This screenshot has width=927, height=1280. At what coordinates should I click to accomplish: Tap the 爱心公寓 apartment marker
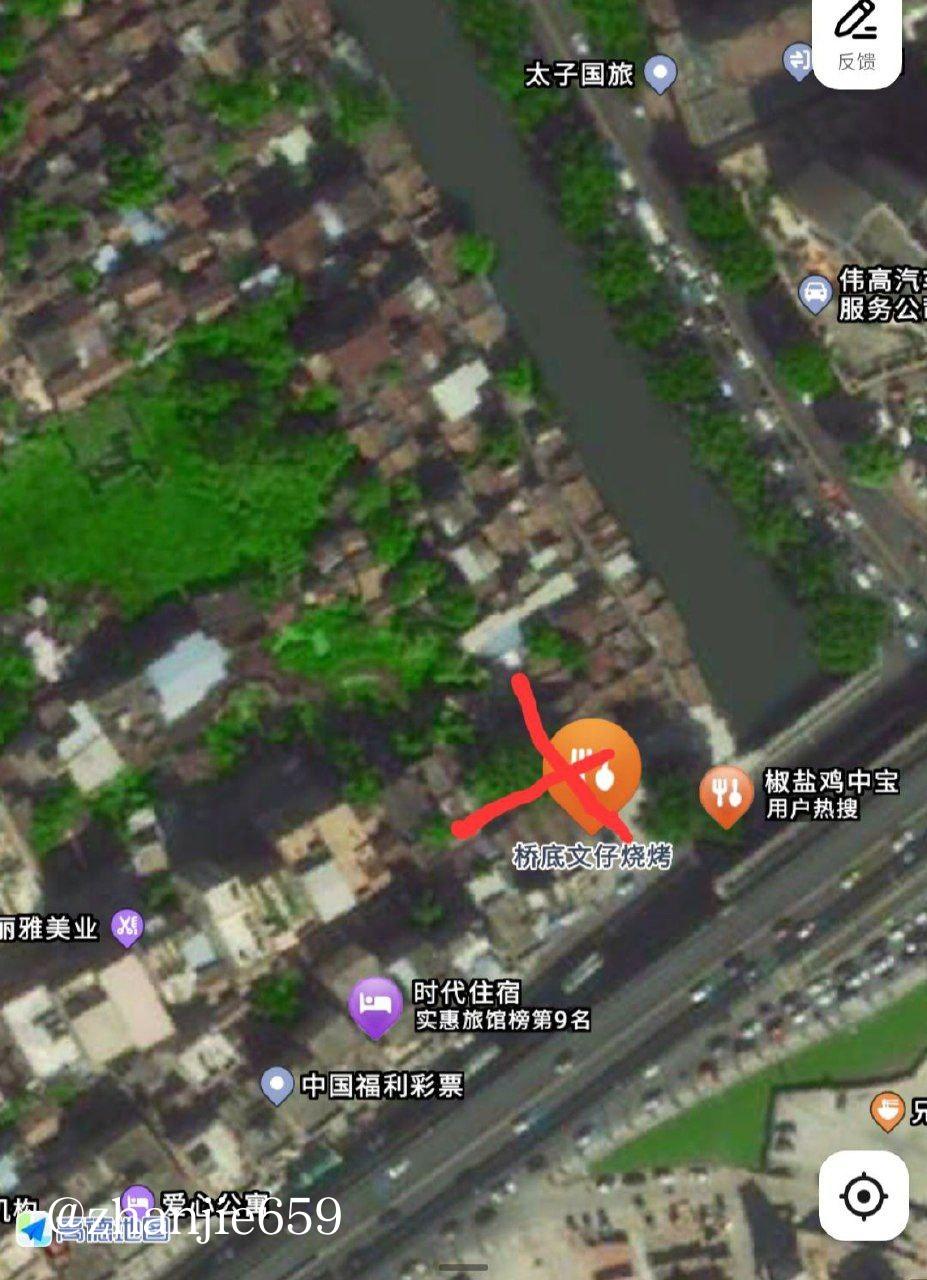tap(137, 1199)
